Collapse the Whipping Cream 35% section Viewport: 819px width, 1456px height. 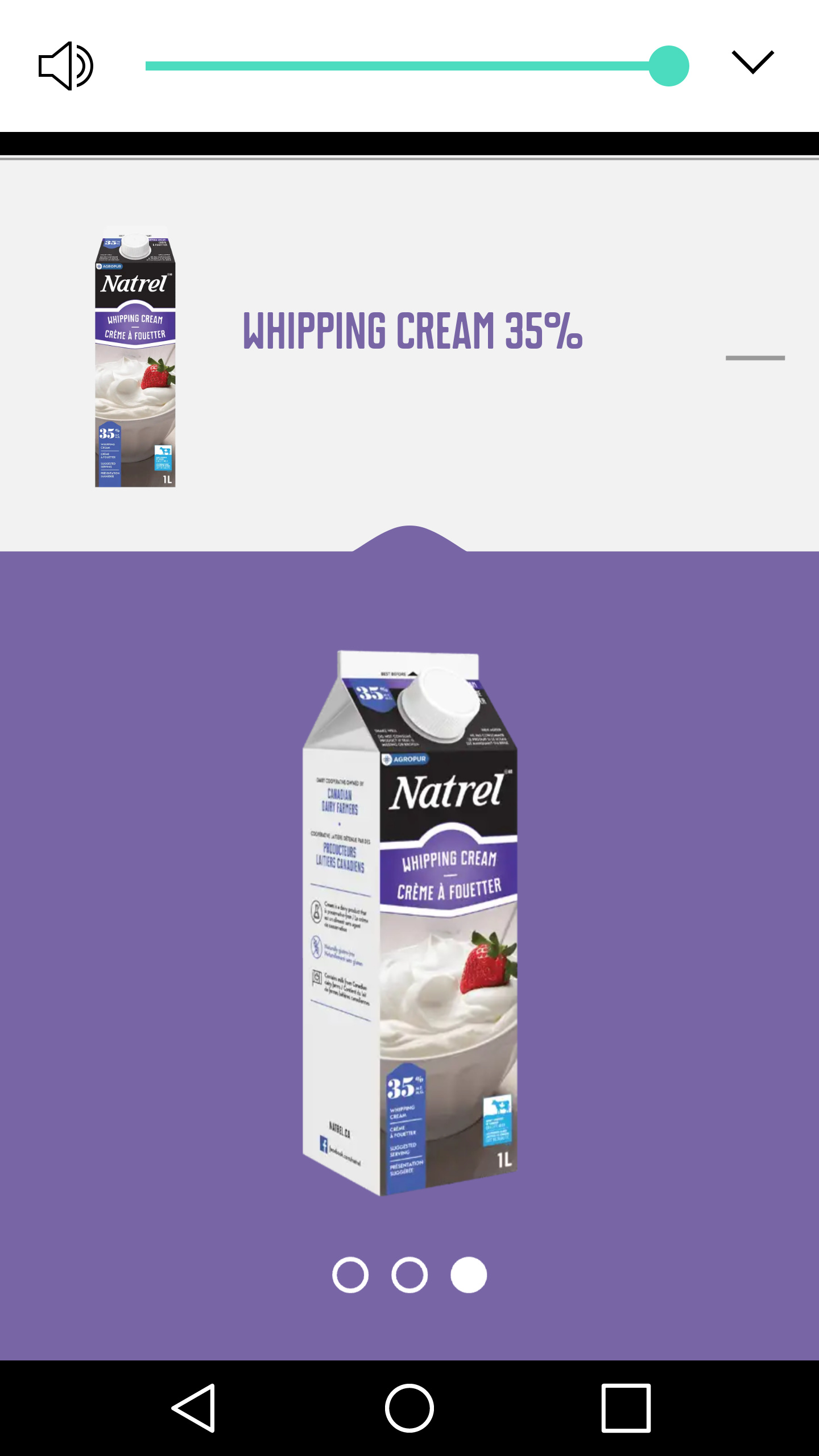[755, 358]
